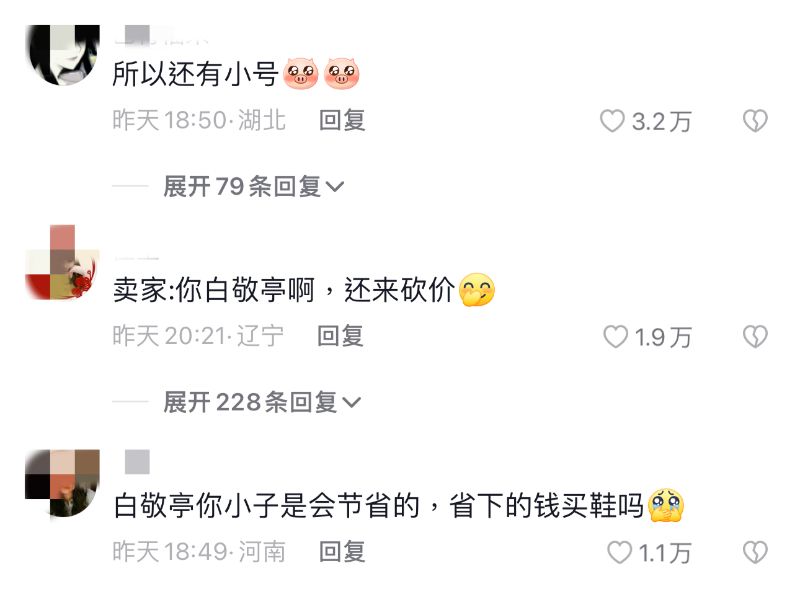Like the comment 所以还有小号
Viewport: 800px width, 589px height.
coord(612,122)
